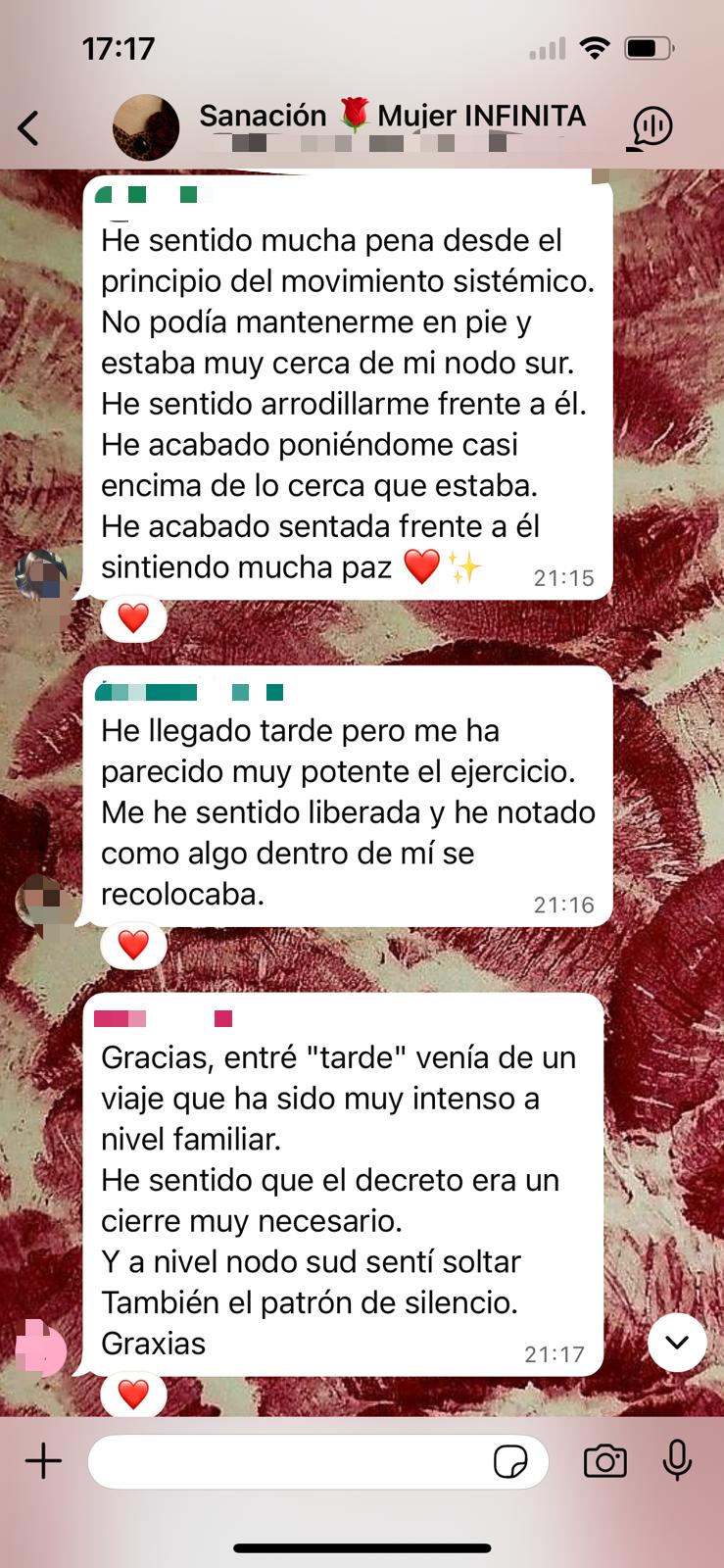The height and width of the screenshot is (1568, 724).
Task: Open the sticker picker
Action: (510, 1462)
